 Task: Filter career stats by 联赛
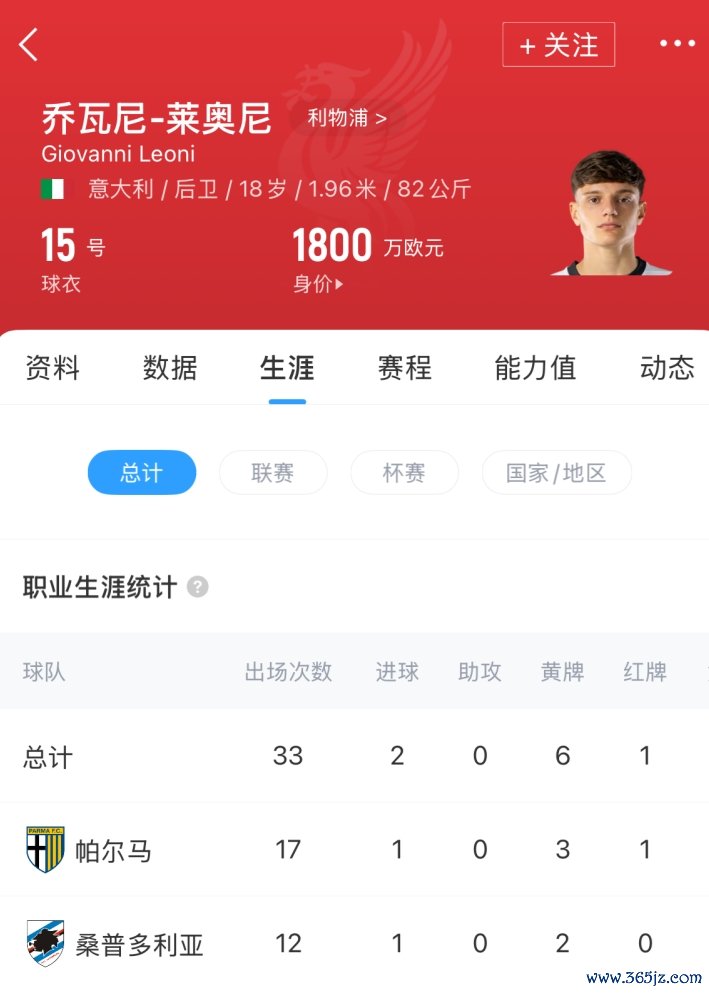tap(273, 472)
